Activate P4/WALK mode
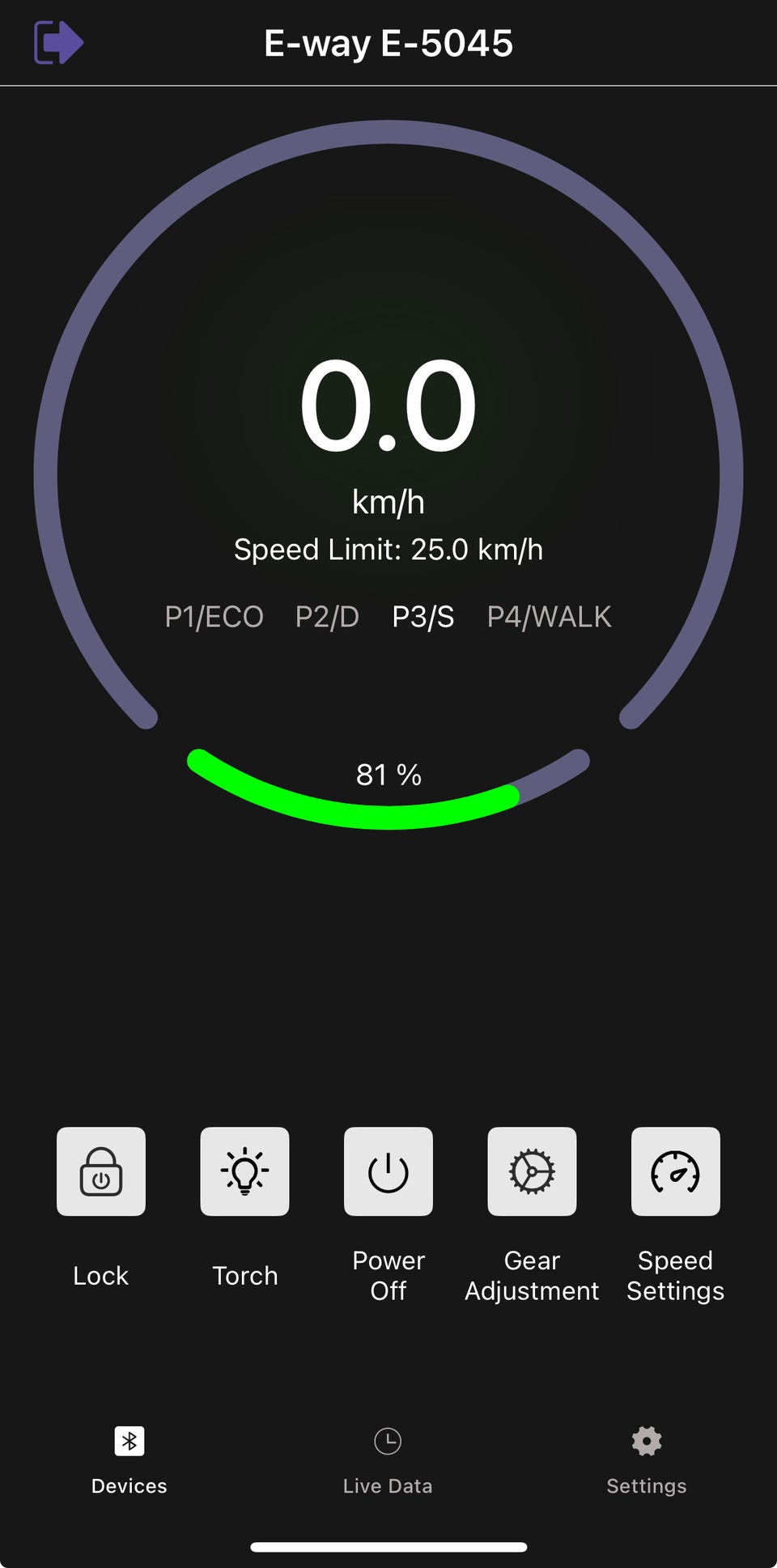This screenshot has height=1568, width=777. point(549,617)
